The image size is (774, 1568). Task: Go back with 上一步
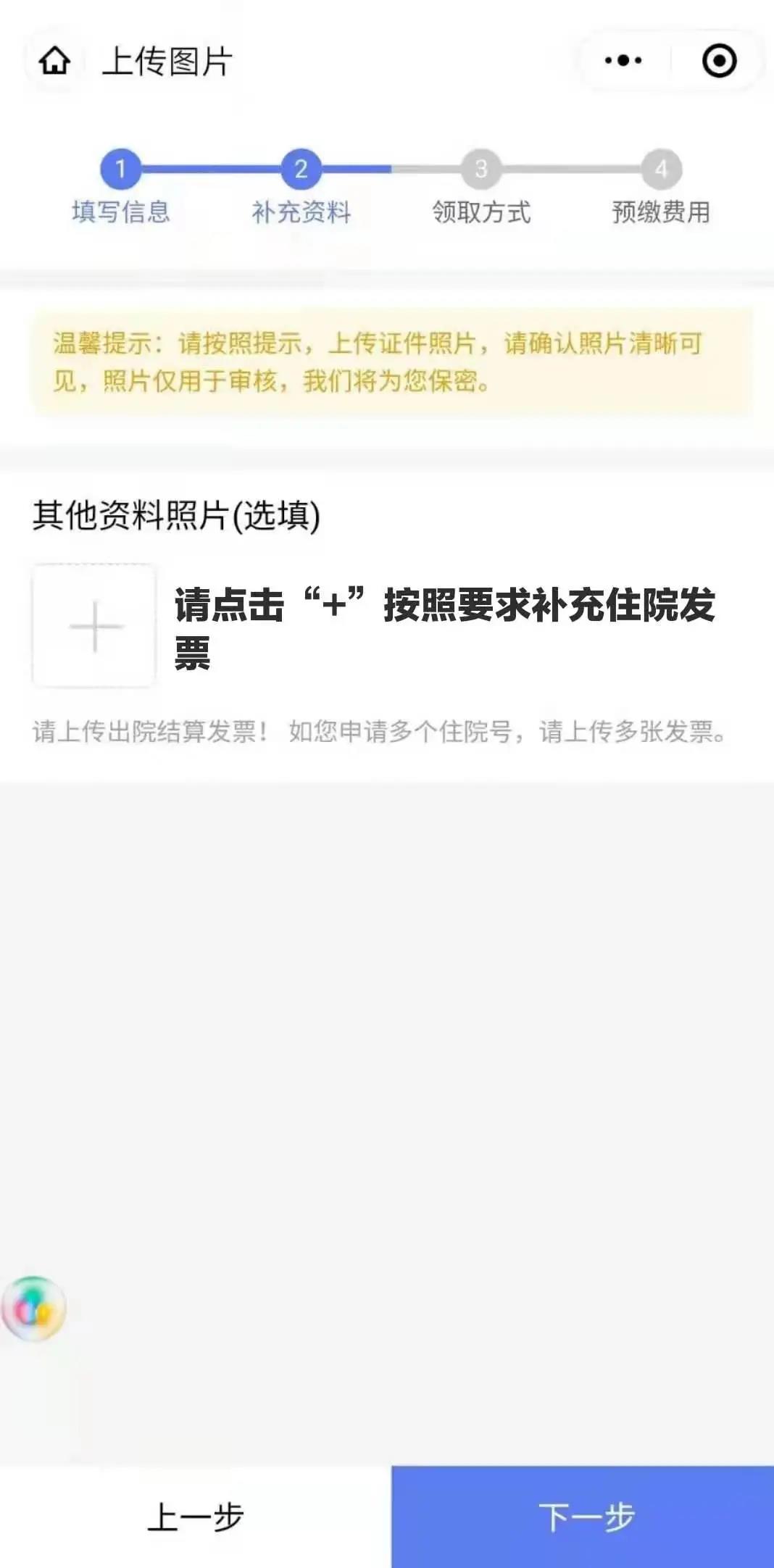[x=196, y=1516]
